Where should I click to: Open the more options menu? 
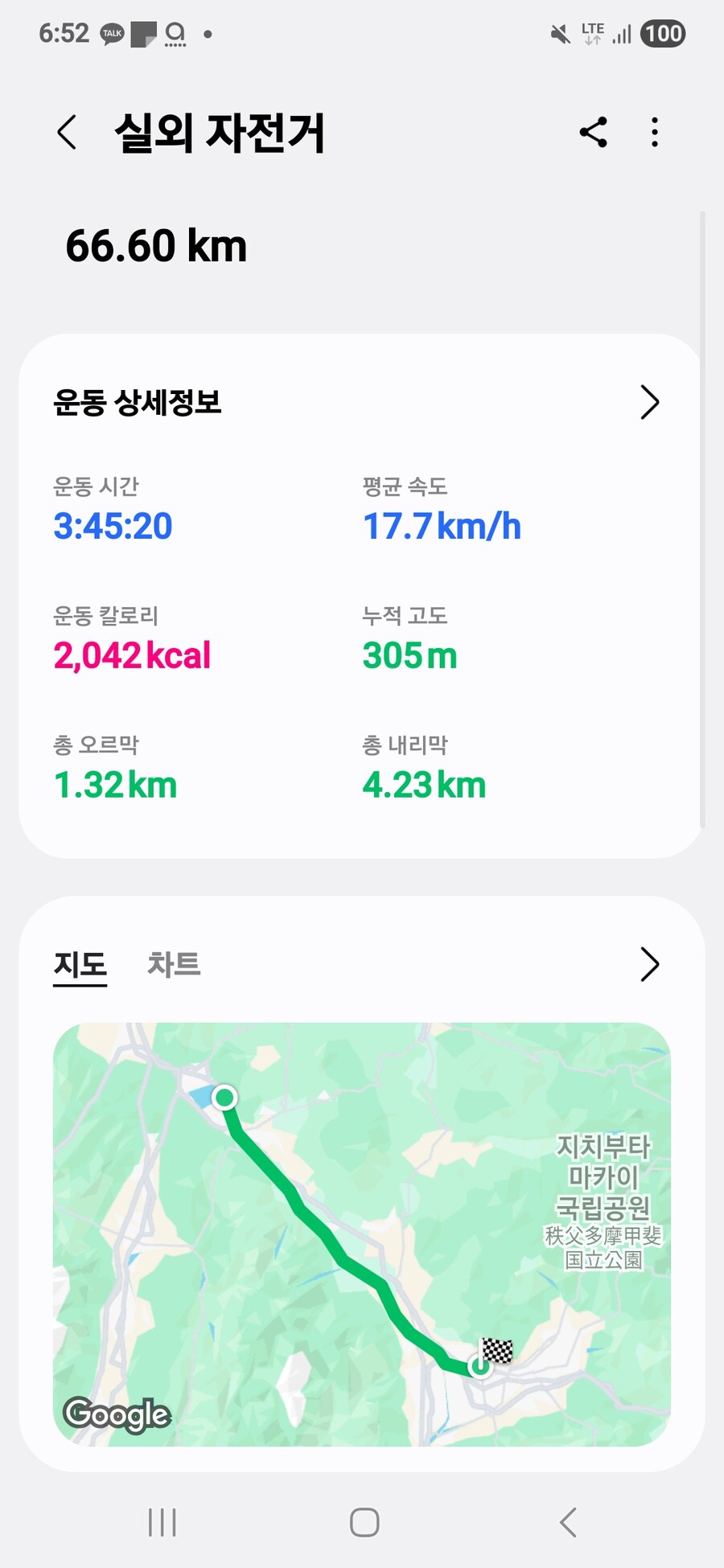pyautogui.click(x=655, y=133)
